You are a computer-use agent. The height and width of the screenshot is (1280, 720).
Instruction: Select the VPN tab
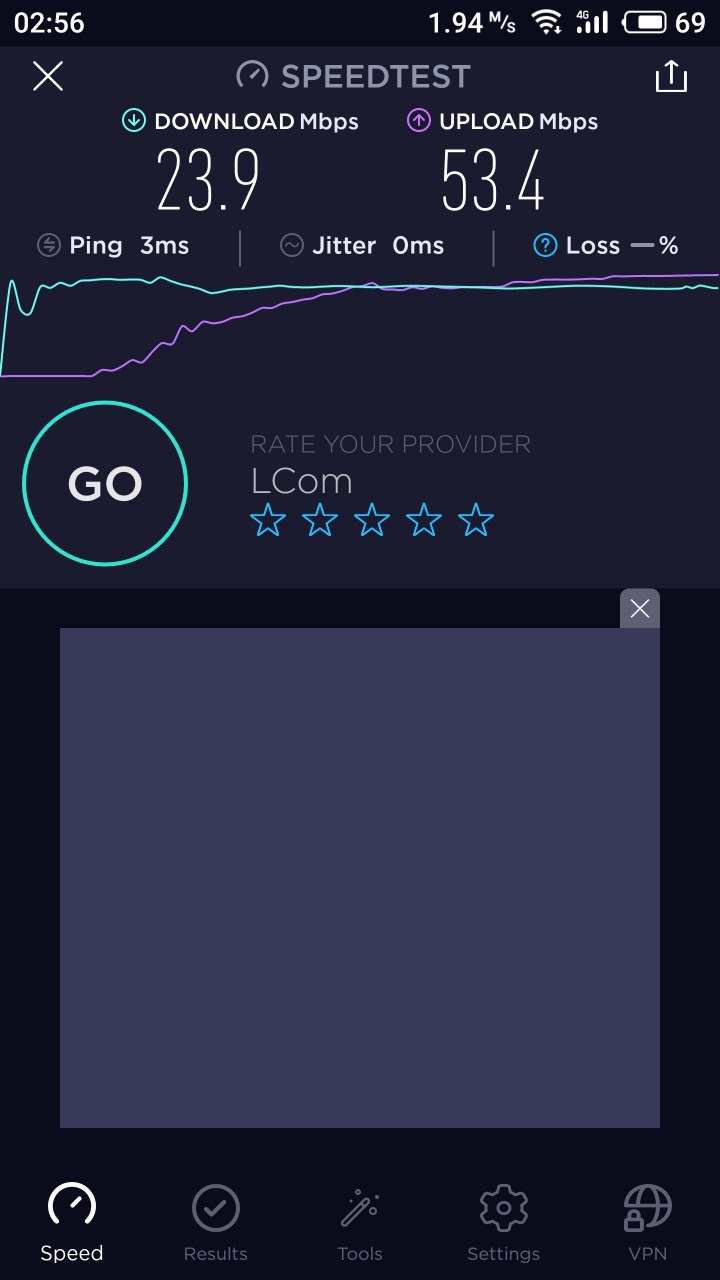pos(647,1223)
